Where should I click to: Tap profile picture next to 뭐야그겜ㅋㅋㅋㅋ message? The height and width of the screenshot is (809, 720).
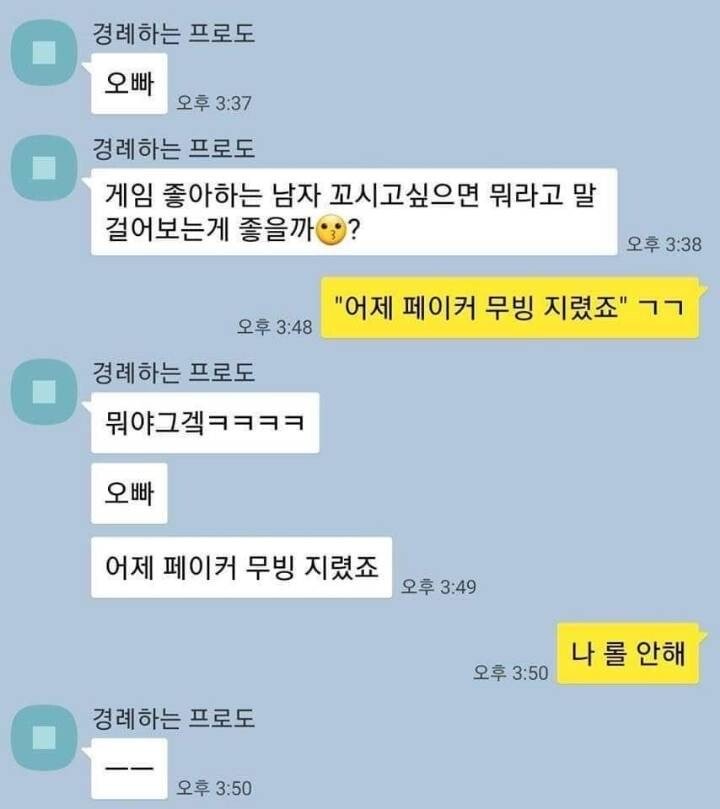point(44,392)
